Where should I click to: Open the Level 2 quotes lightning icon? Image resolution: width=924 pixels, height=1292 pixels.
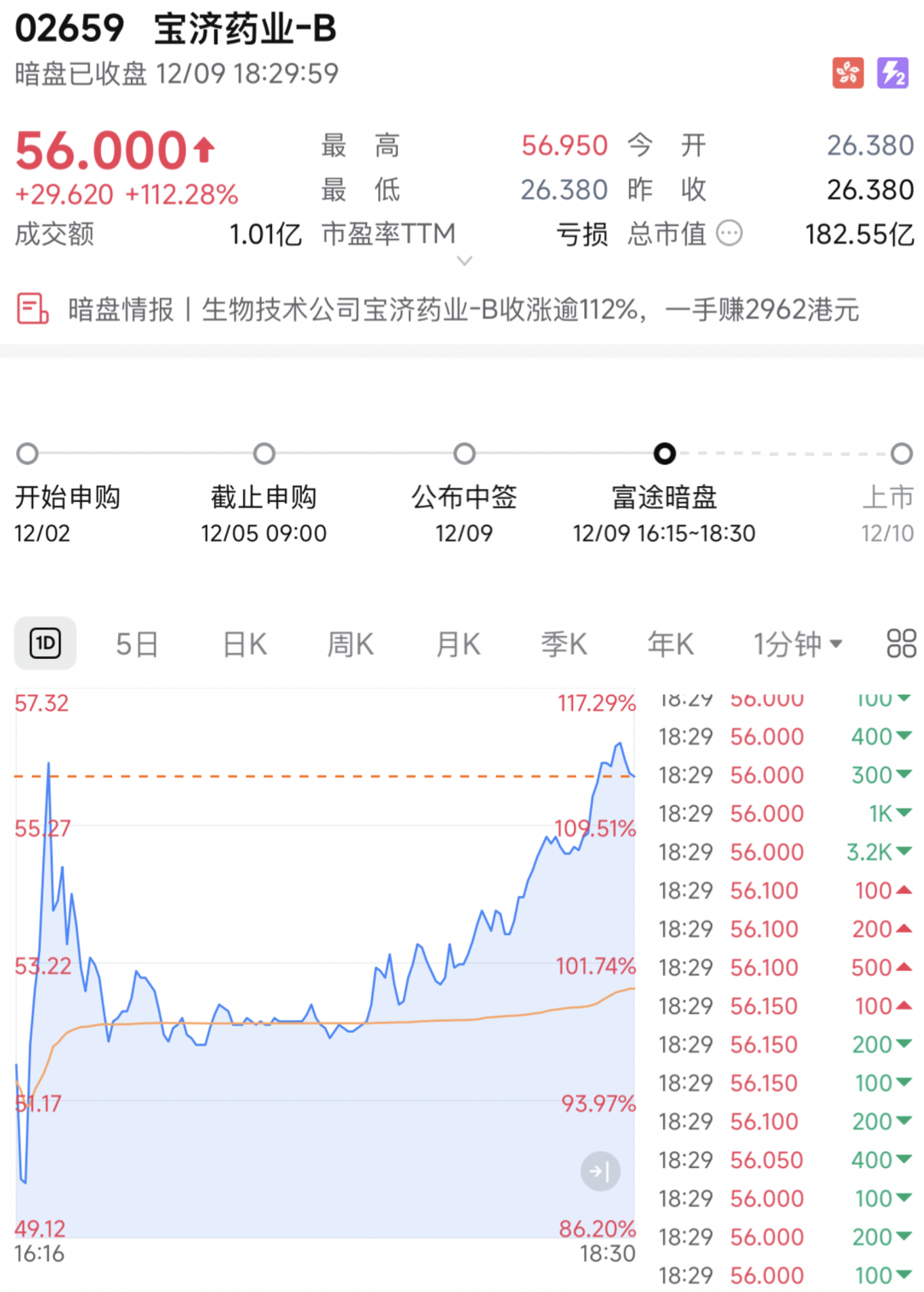(x=892, y=74)
